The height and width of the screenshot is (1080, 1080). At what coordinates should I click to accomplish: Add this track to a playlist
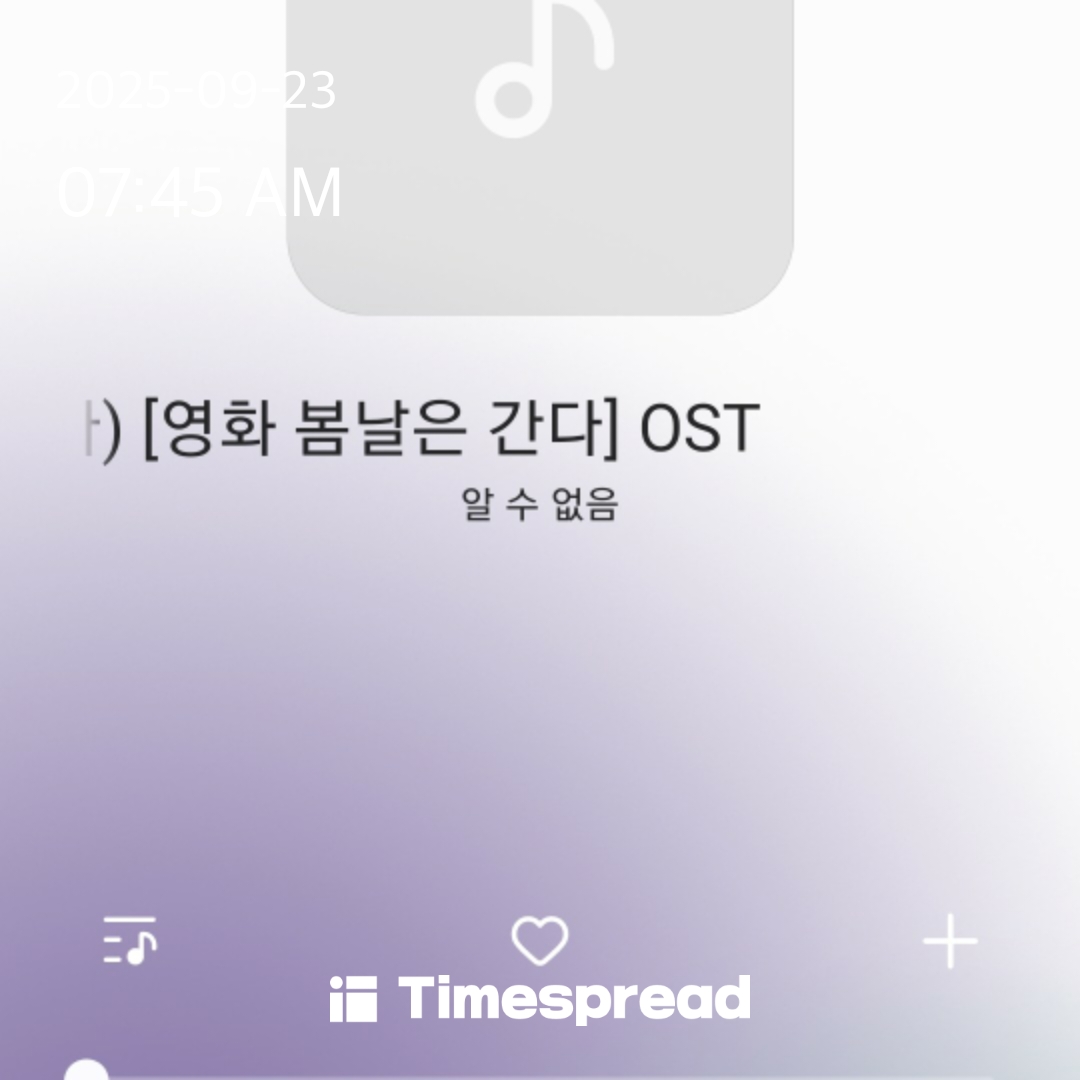949,942
